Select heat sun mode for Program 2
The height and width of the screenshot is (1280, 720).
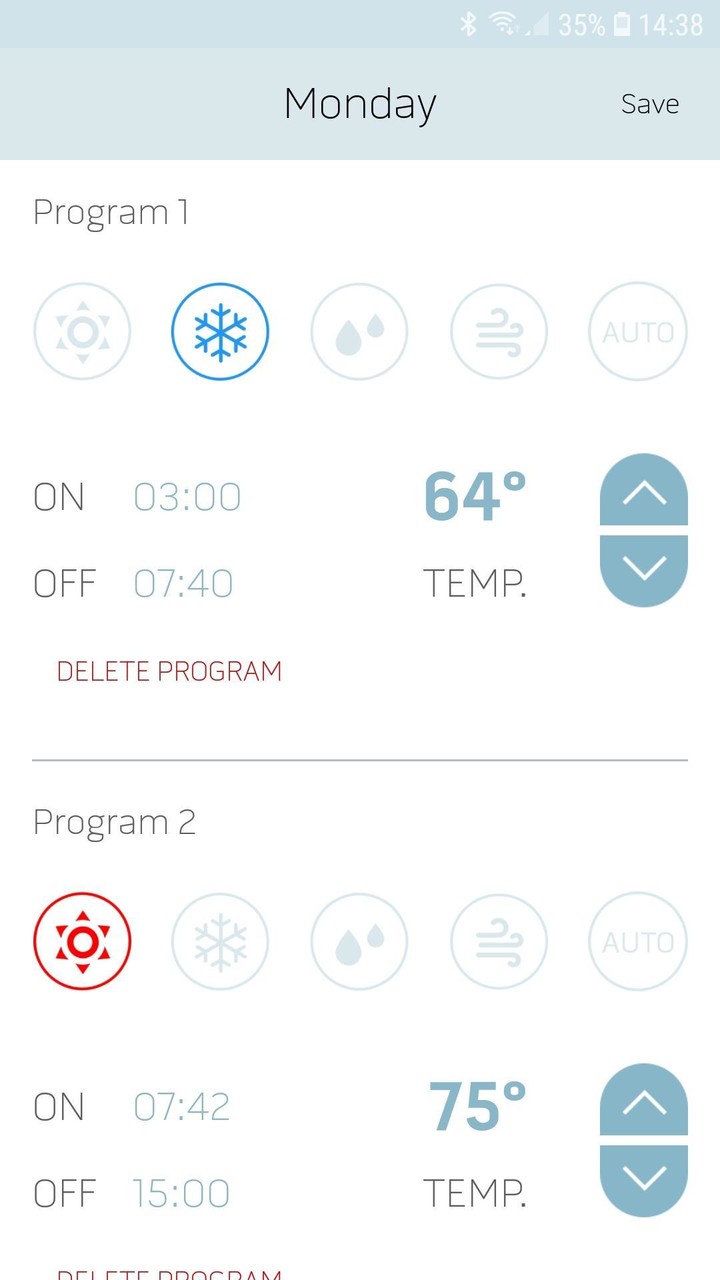[82, 941]
